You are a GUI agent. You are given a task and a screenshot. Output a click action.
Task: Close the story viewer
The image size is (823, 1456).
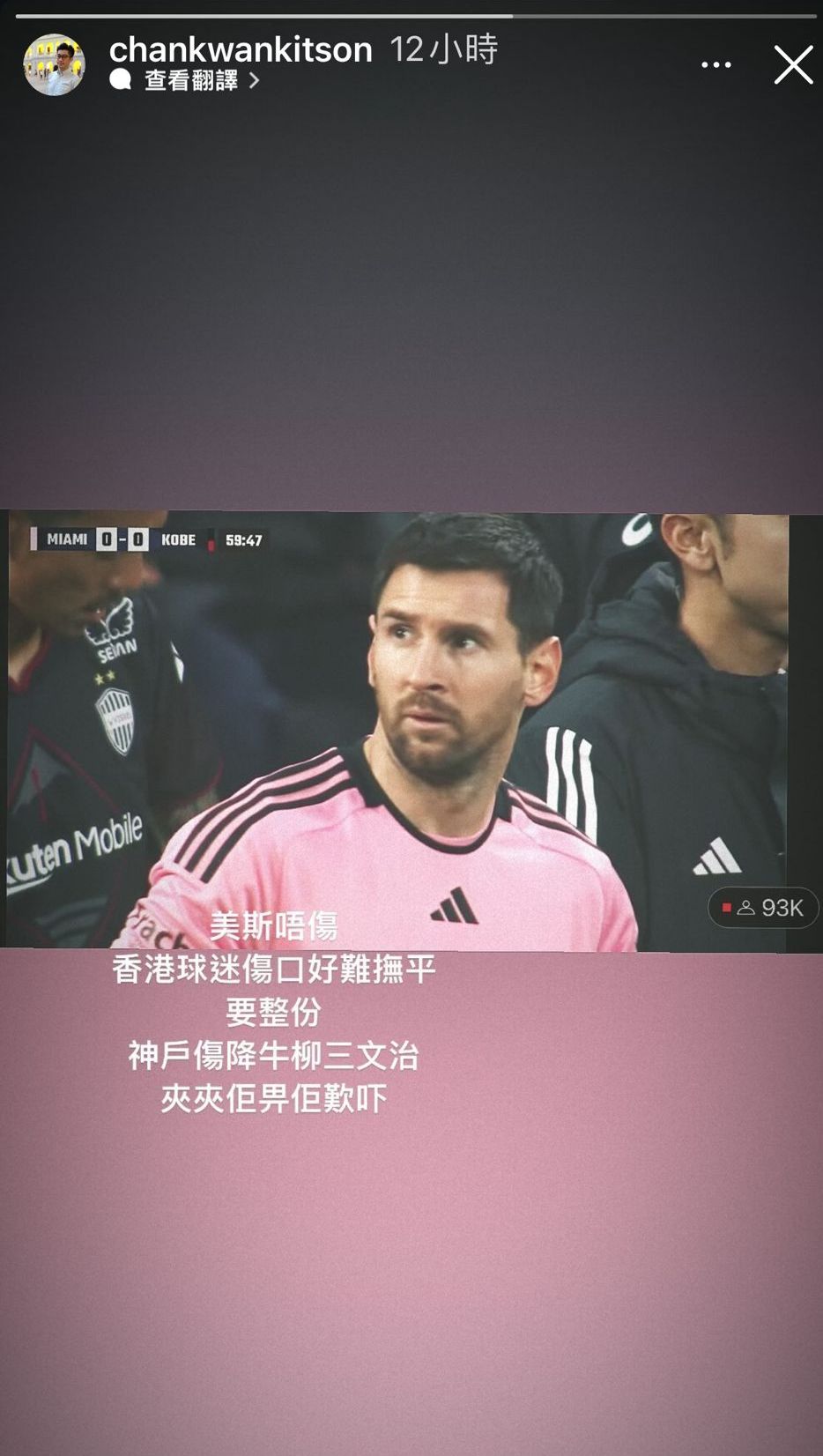[792, 65]
